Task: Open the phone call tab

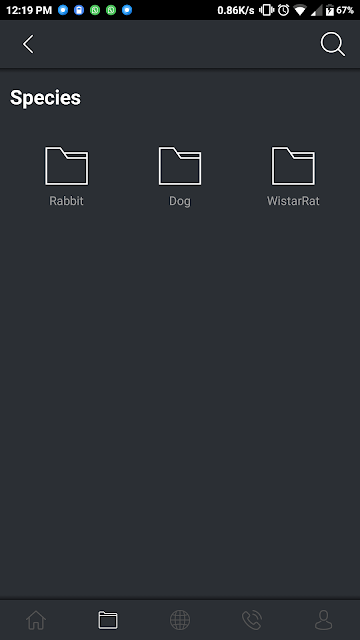Action: point(252,620)
